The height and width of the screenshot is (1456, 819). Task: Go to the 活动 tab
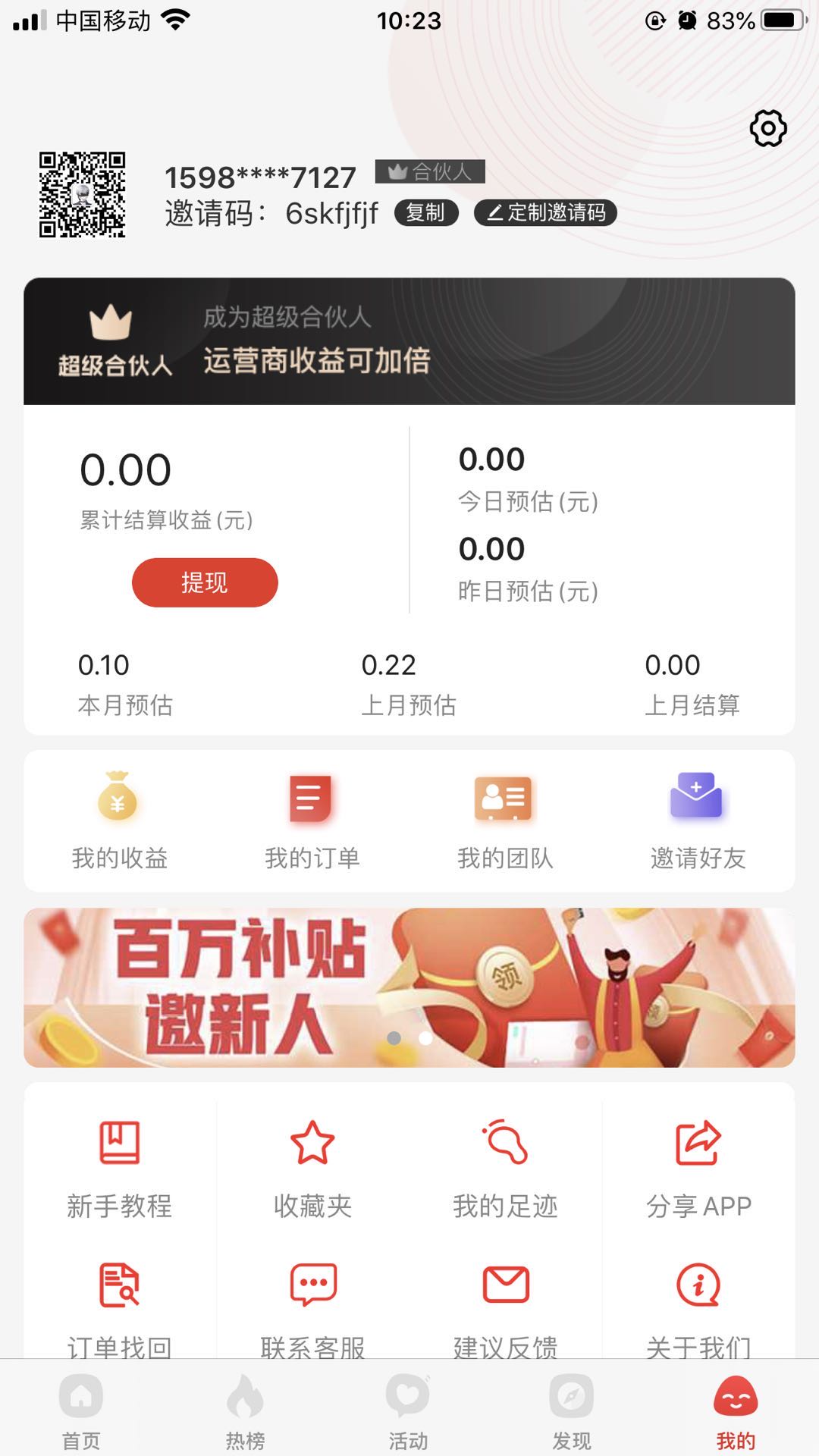click(x=409, y=1412)
